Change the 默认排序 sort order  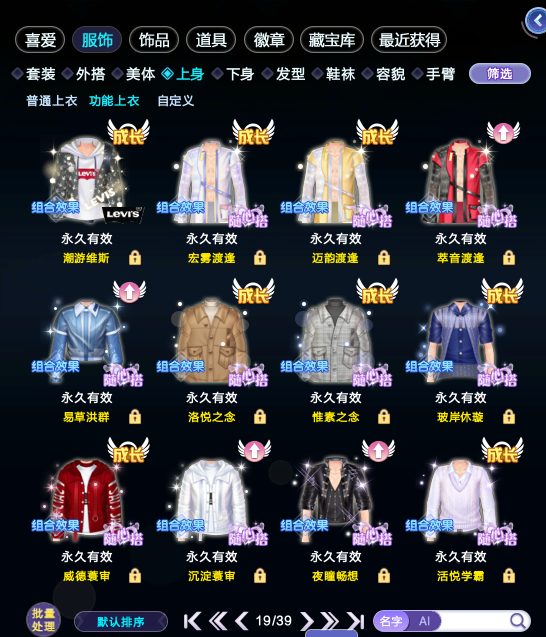pyautogui.click(x=121, y=622)
